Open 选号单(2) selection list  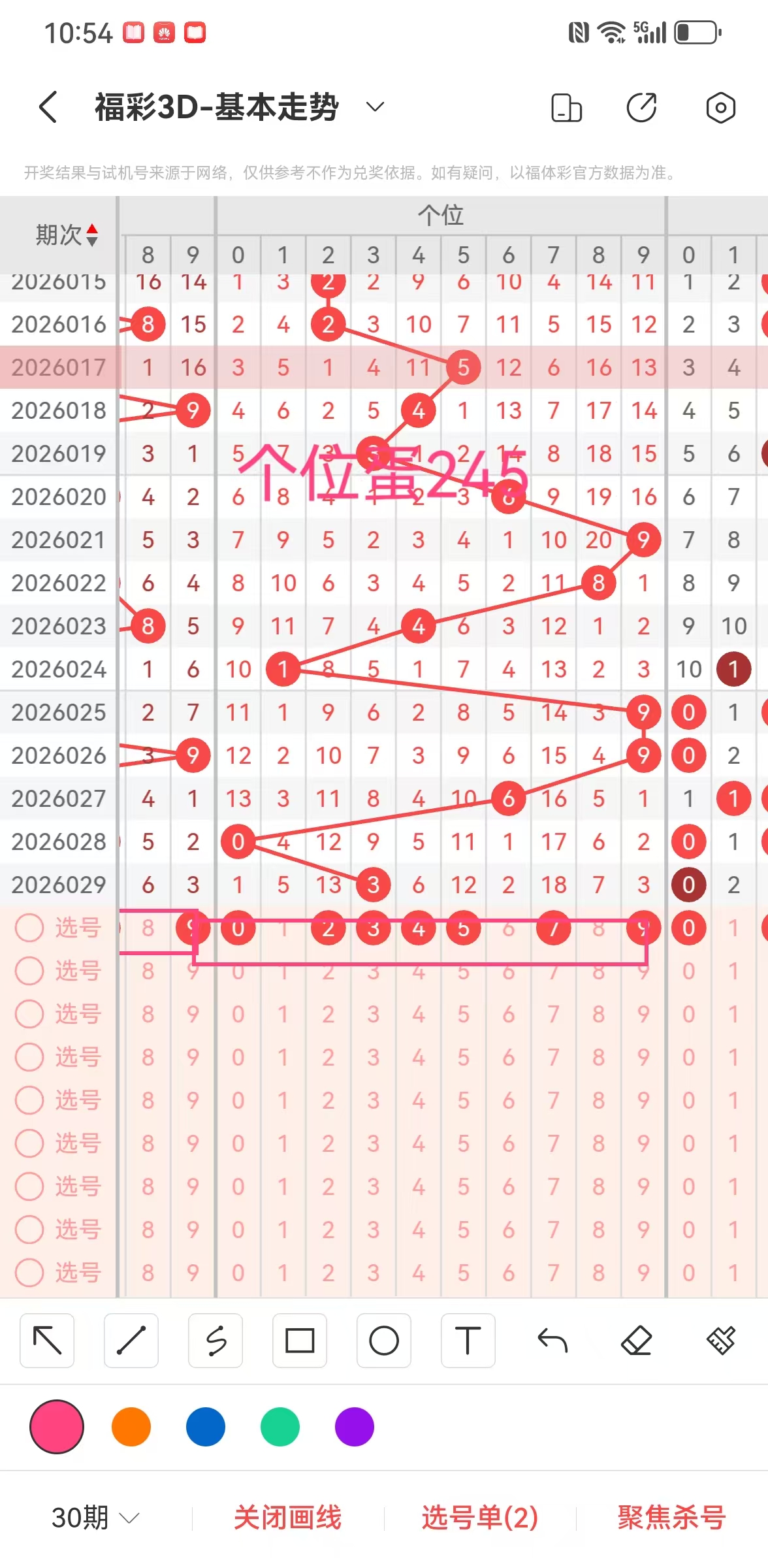point(480,1518)
